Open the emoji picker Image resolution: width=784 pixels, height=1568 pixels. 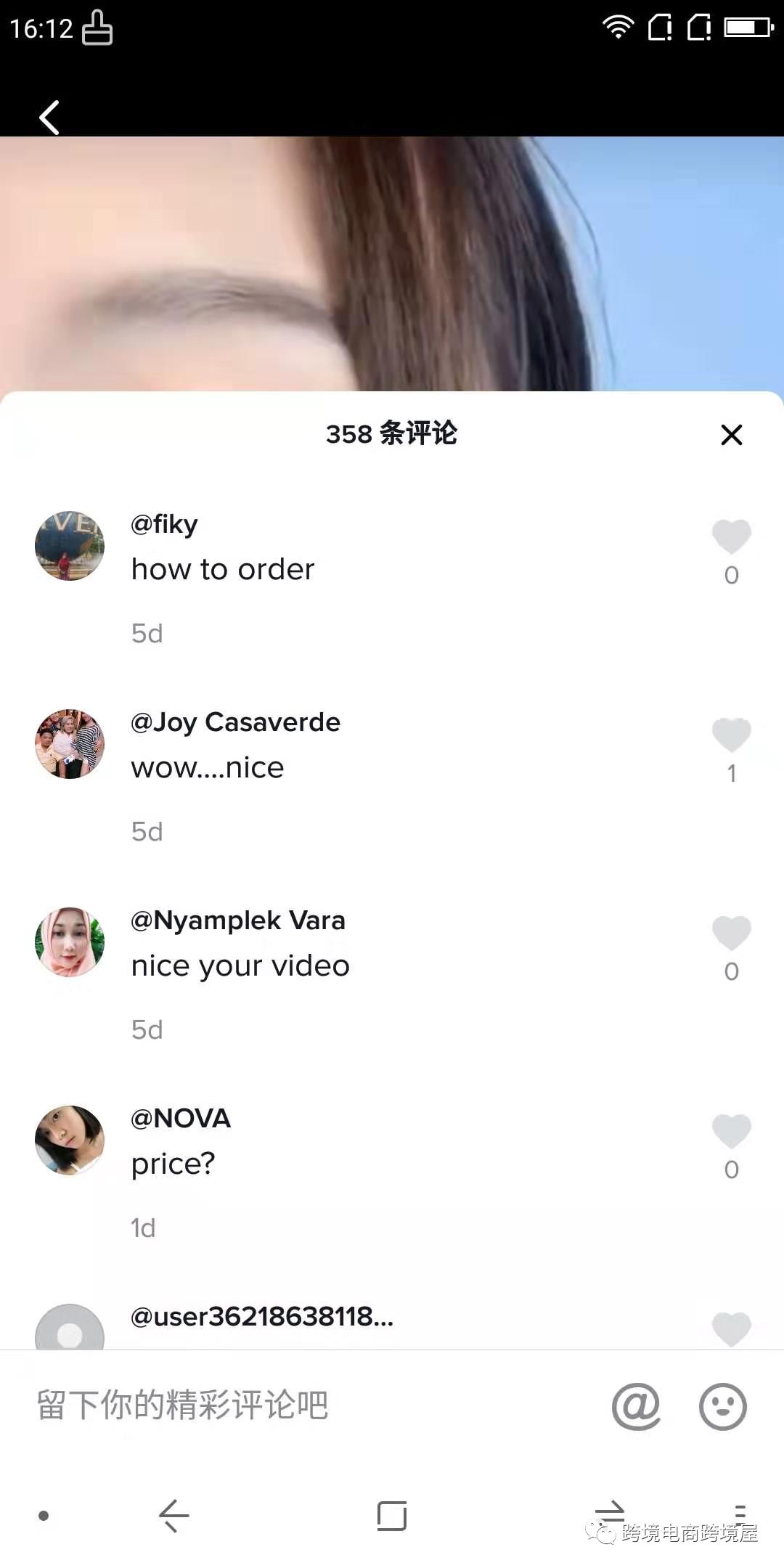(x=722, y=1406)
